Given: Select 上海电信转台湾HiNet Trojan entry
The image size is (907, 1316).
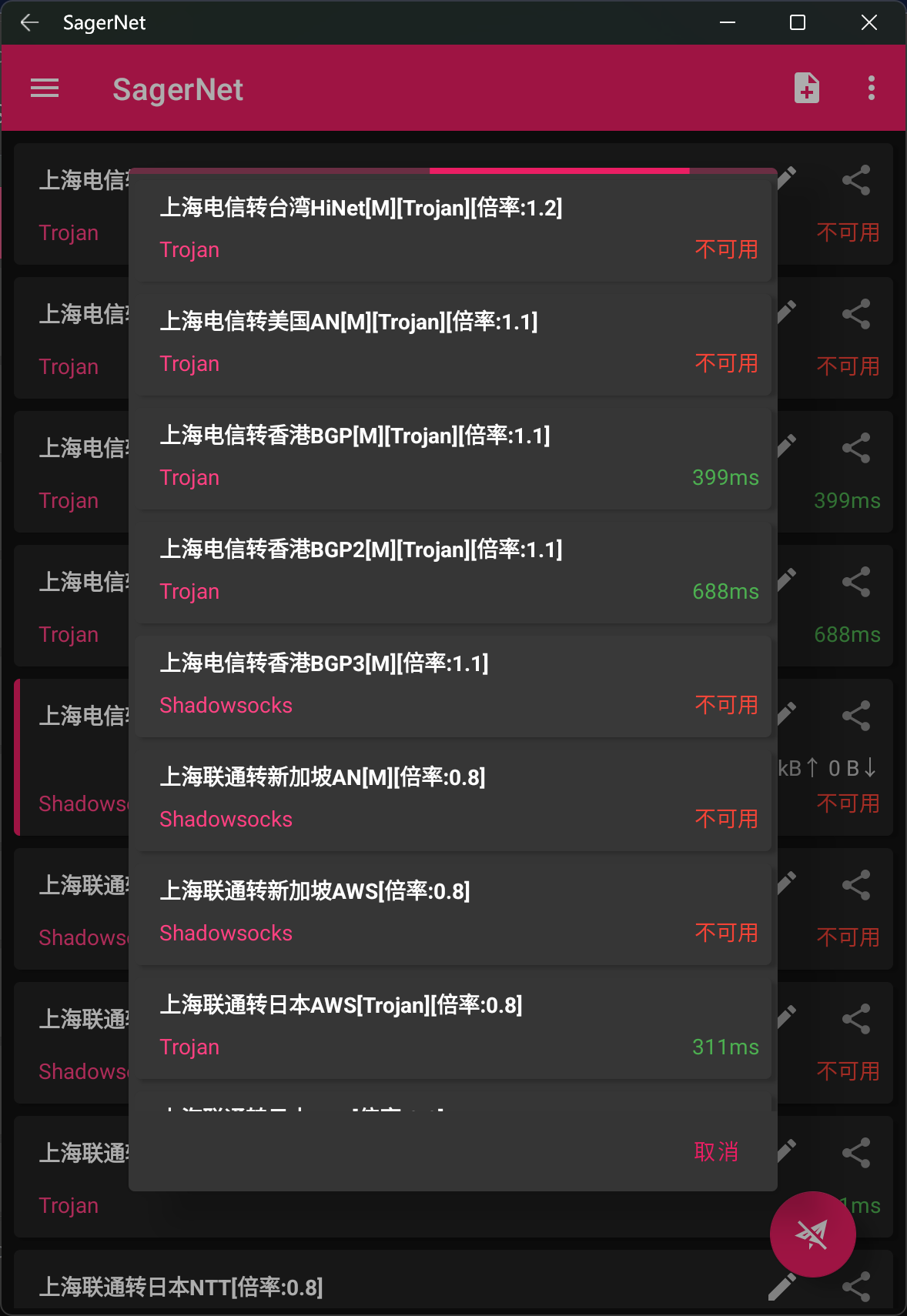Looking at the screenshot, I should 453,228.
